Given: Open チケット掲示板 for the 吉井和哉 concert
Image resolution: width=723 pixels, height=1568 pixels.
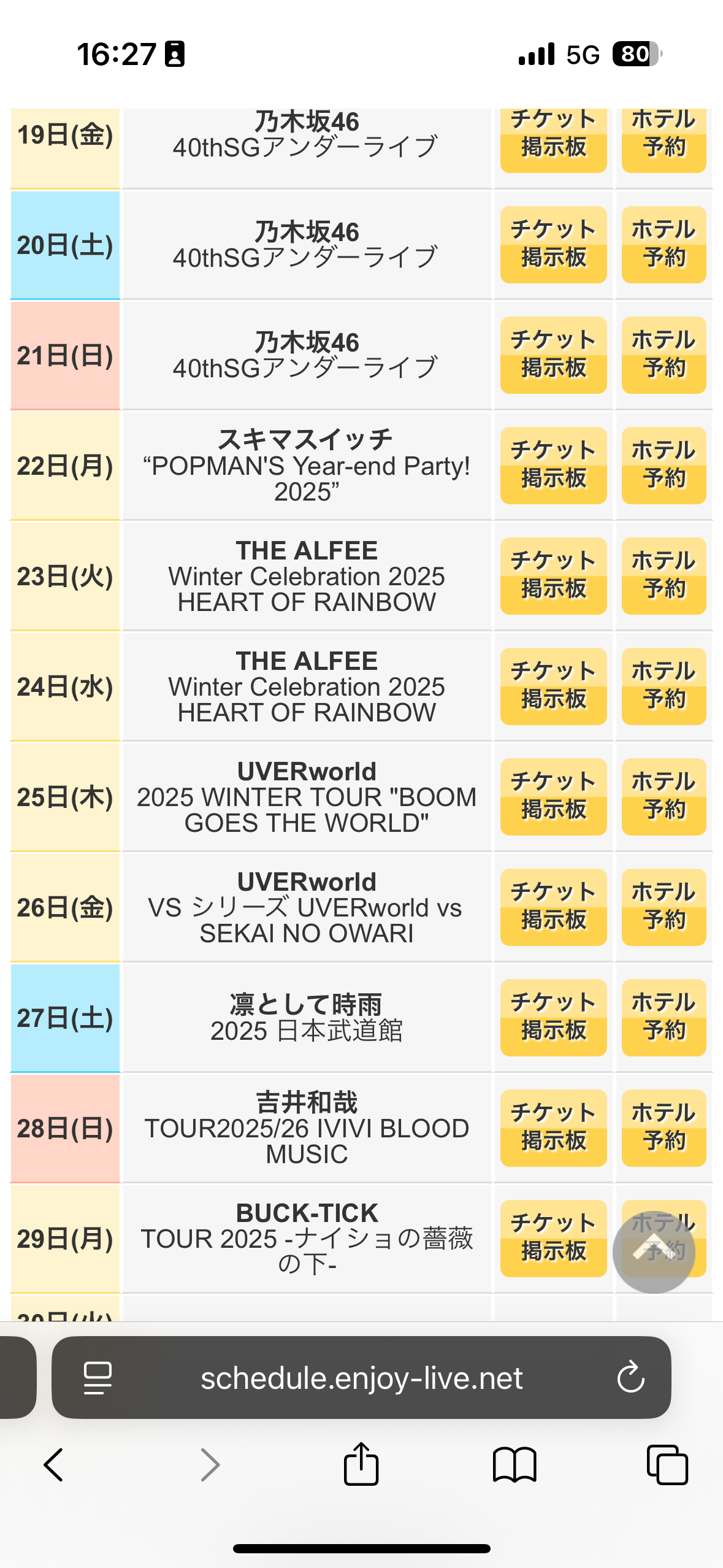Looking at the screenshot, I should pyautogui.click(x=553, y=1128).
